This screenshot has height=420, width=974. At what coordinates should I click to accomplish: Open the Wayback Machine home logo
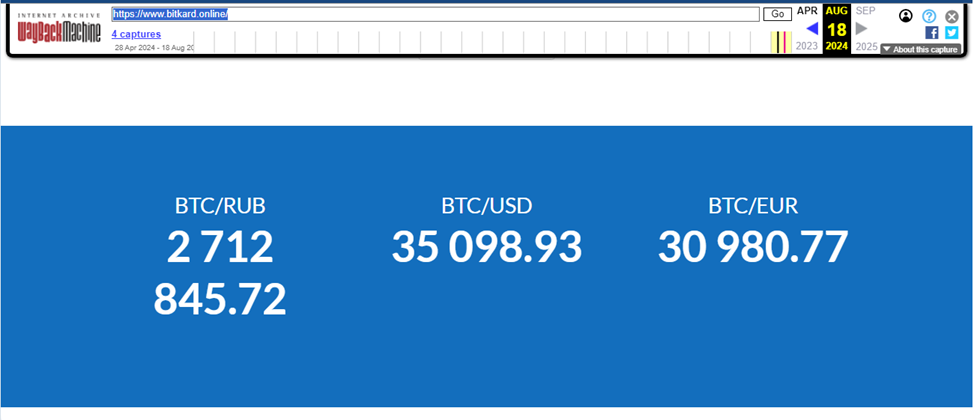tap(60, 30)
